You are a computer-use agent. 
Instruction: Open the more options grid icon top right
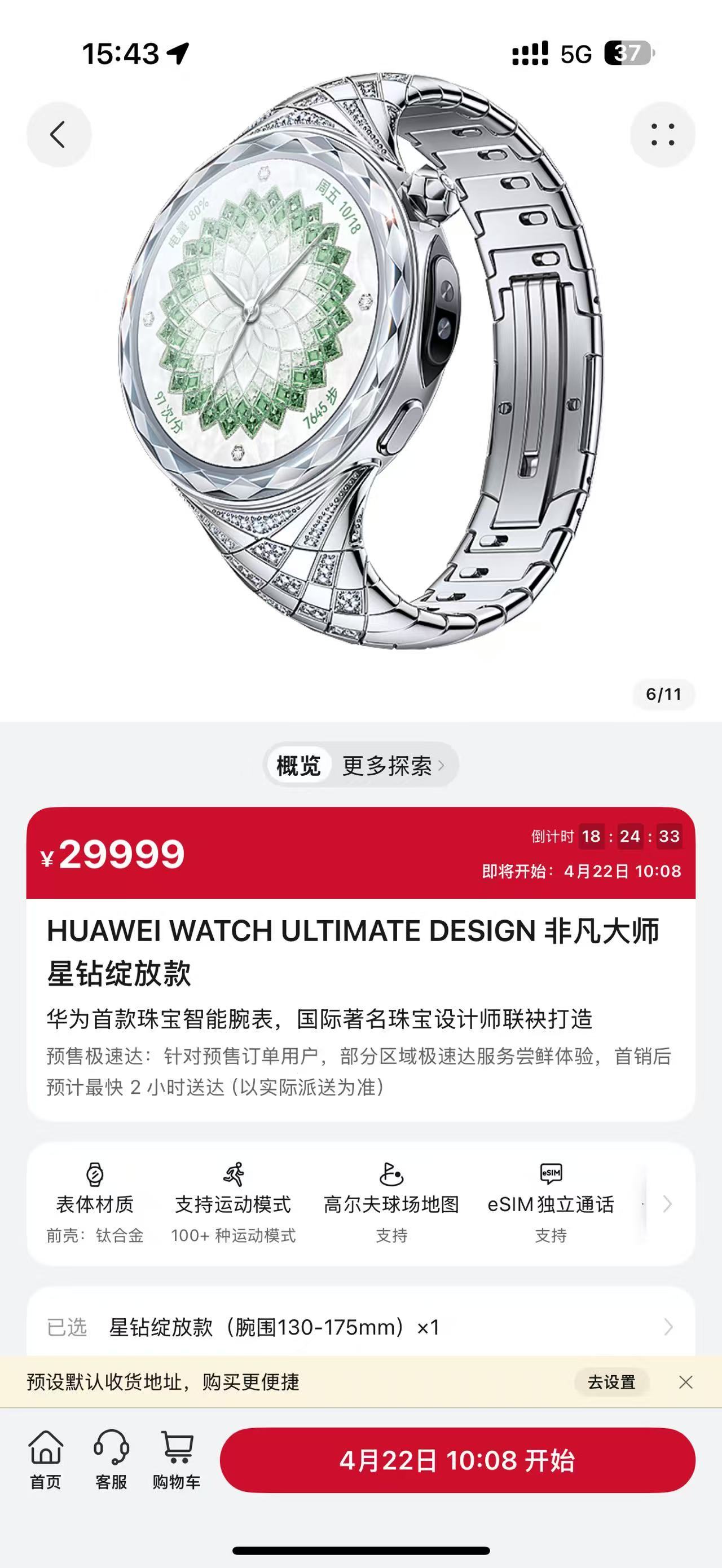(663, 135)
